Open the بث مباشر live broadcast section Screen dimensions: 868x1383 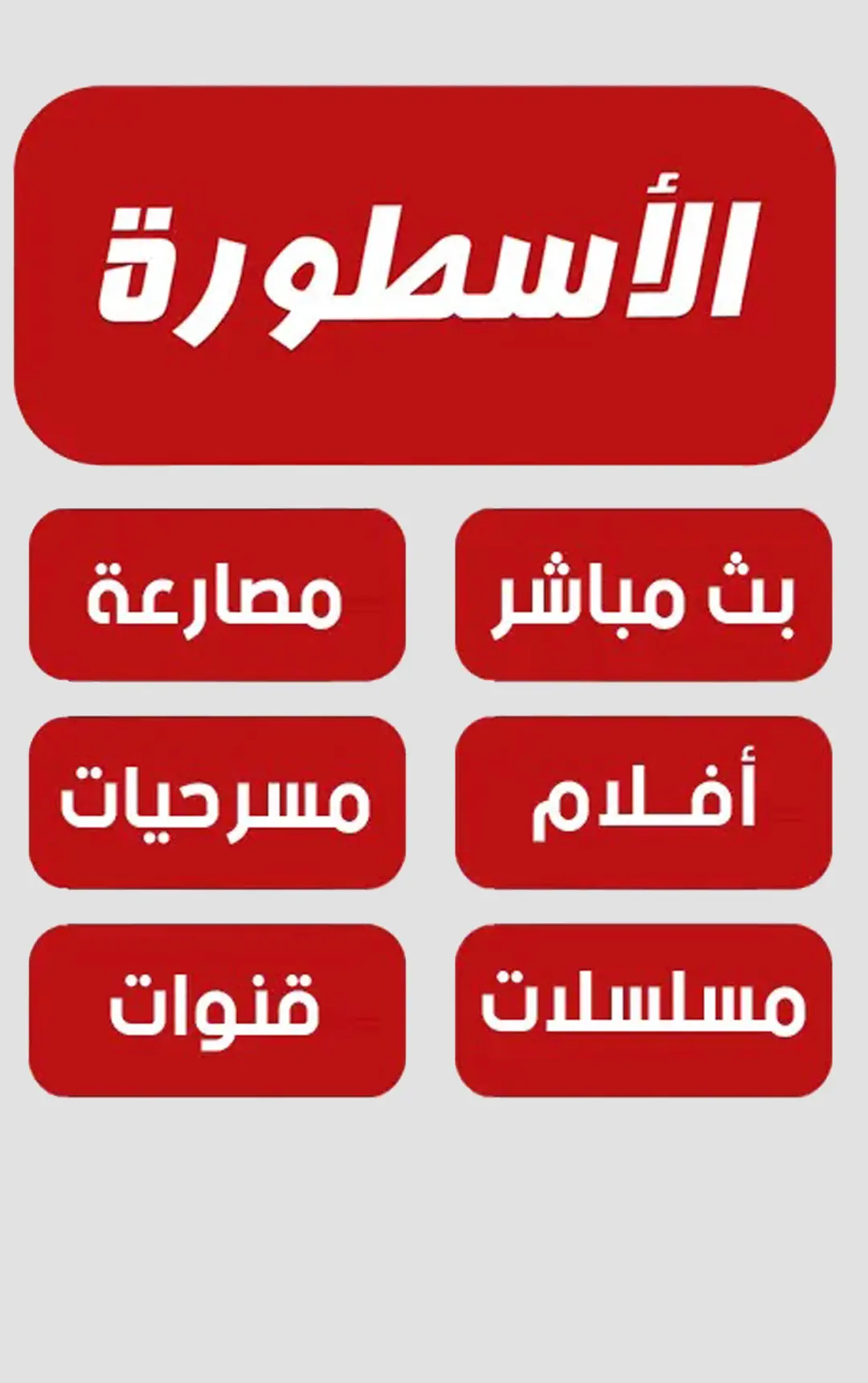coord(643,595)
